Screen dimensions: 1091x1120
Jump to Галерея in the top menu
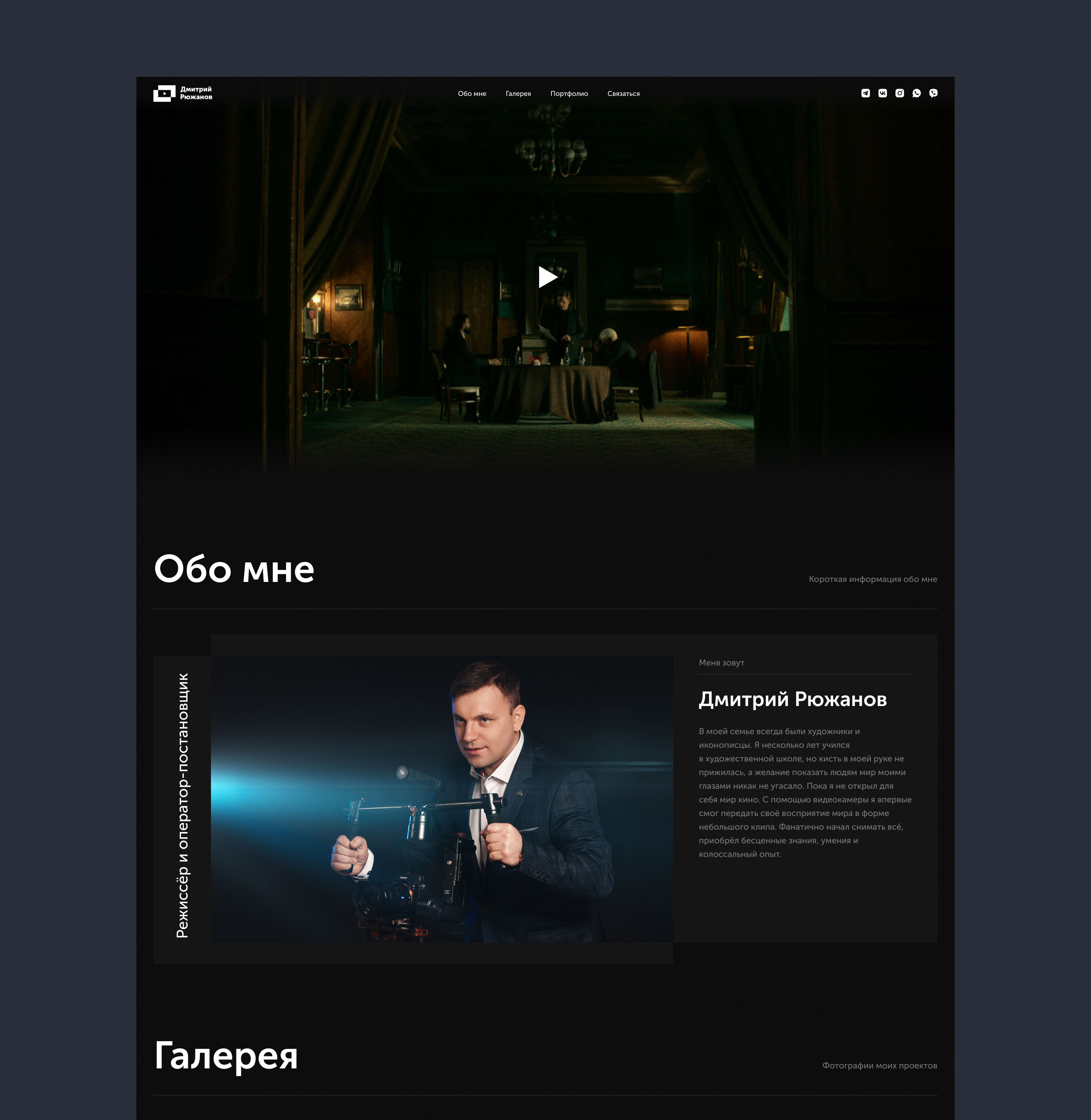click(x=518, y=93)
